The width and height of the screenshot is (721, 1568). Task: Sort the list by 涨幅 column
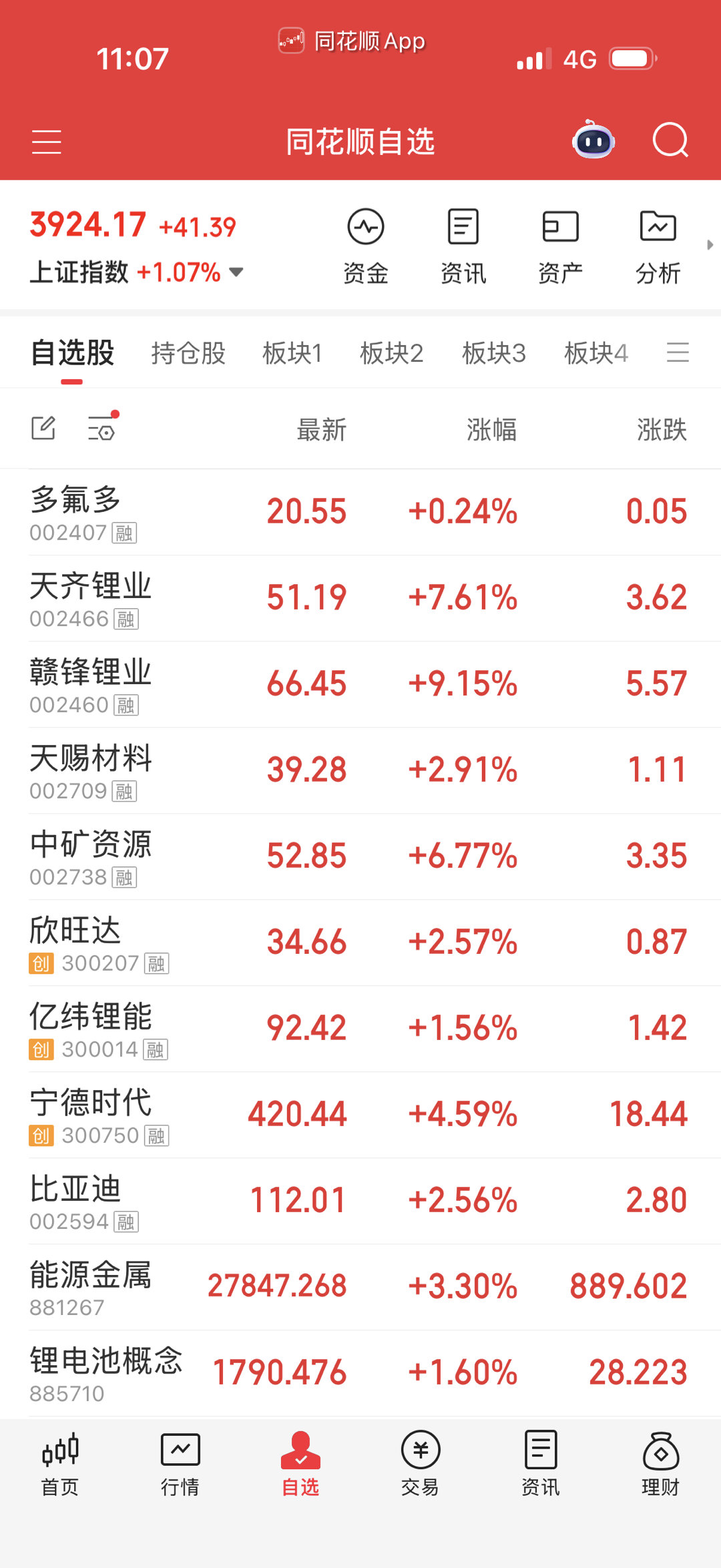point(492,430)
